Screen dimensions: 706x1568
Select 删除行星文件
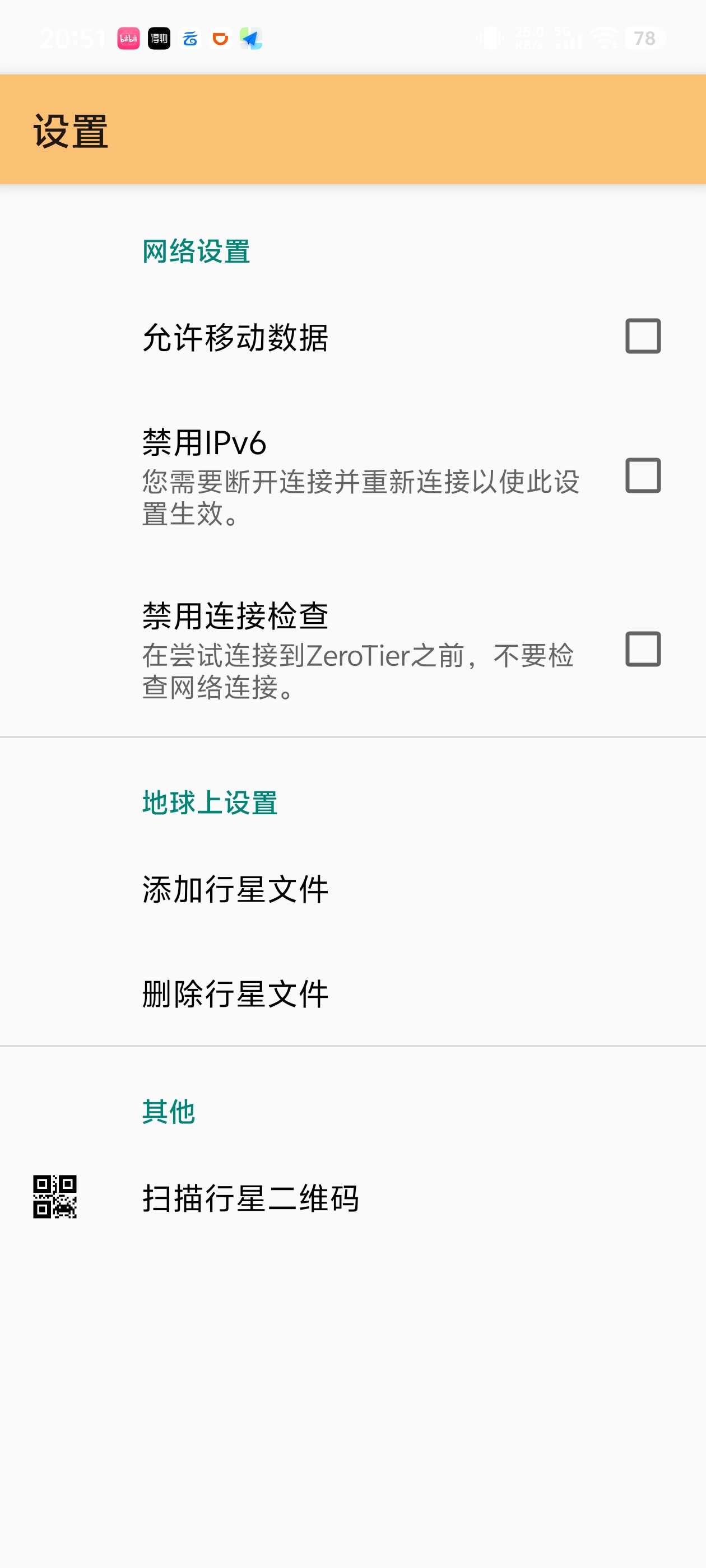(235, 994)
